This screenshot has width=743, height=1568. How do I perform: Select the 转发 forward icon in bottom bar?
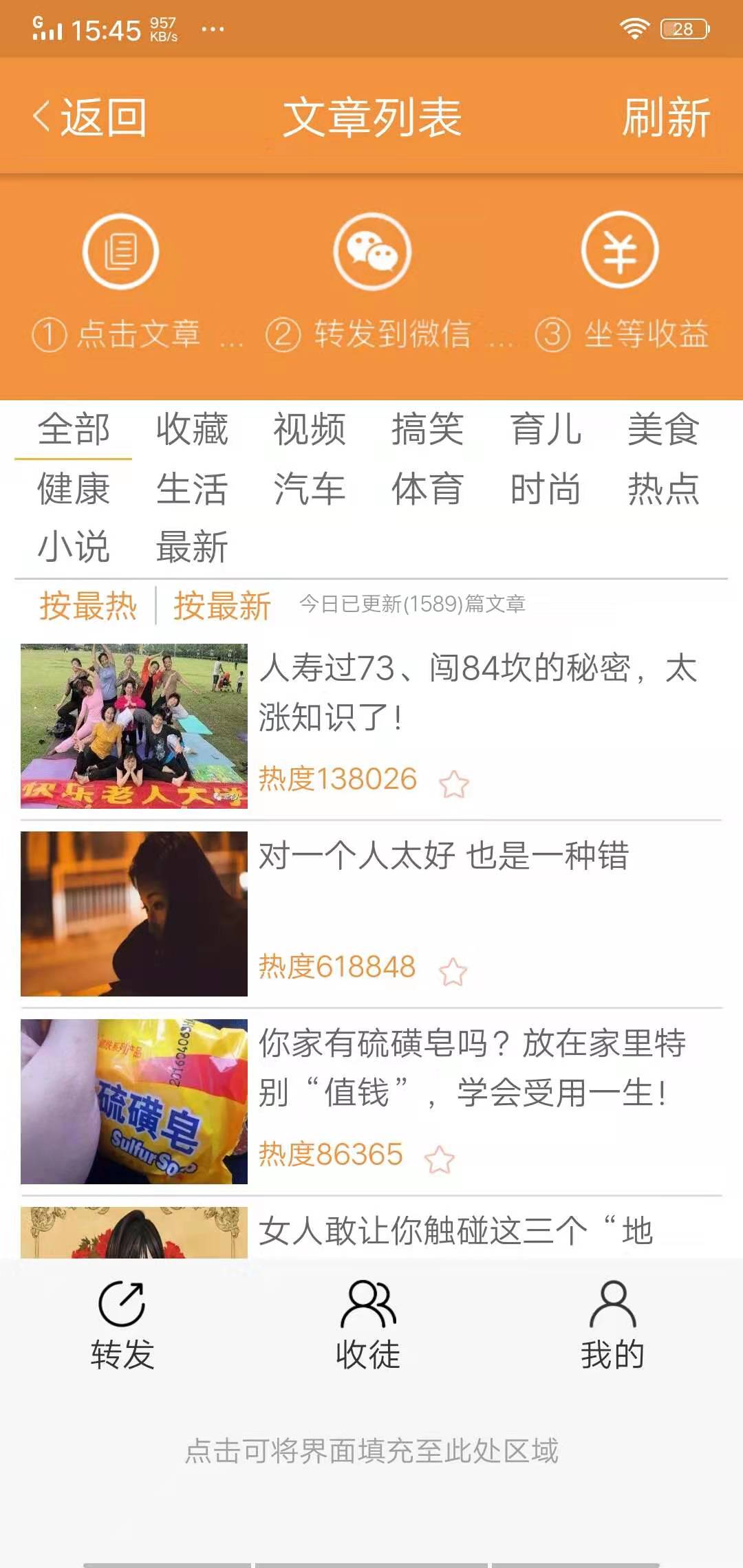pos(121,1310)
